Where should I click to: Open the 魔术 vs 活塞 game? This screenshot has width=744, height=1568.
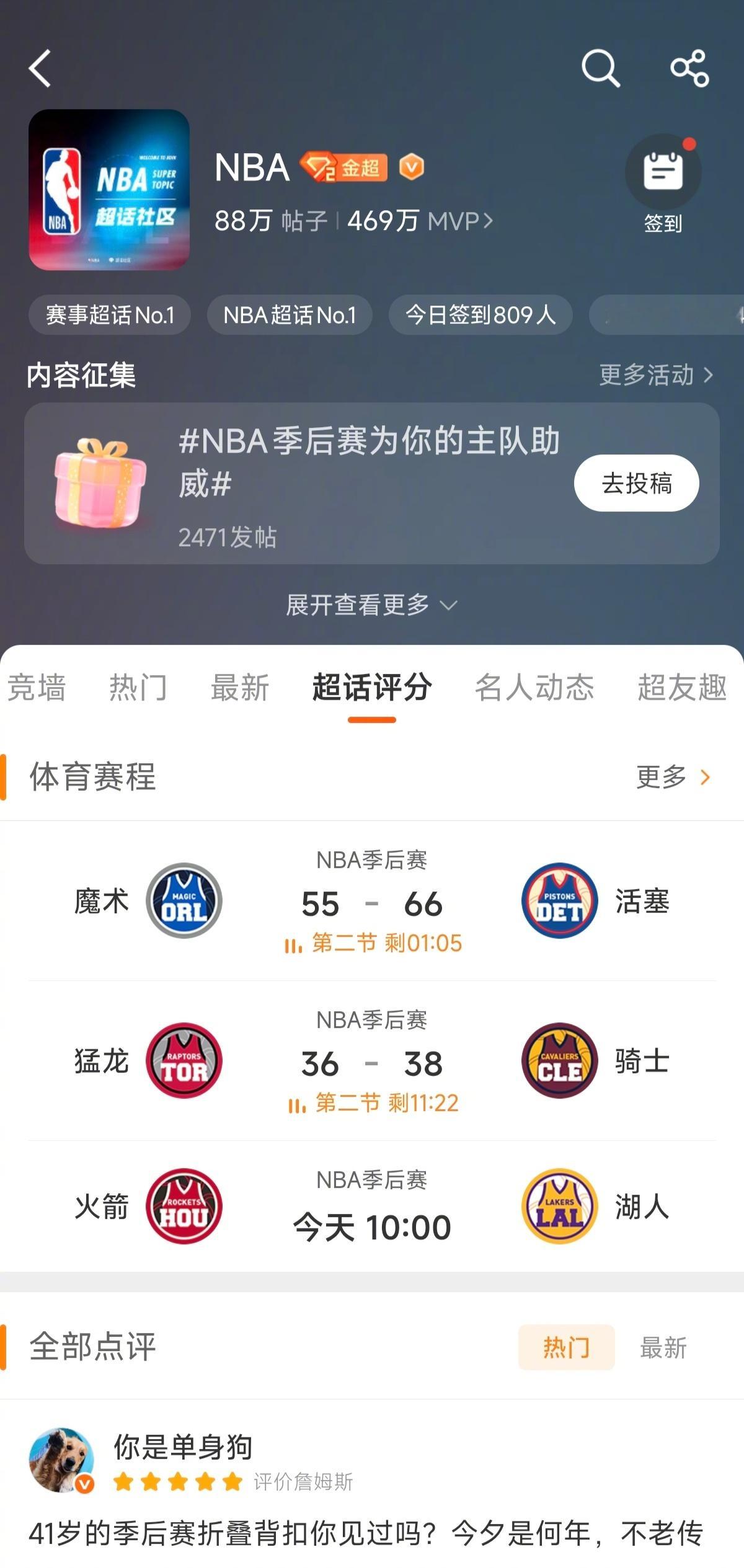point(372,902)
